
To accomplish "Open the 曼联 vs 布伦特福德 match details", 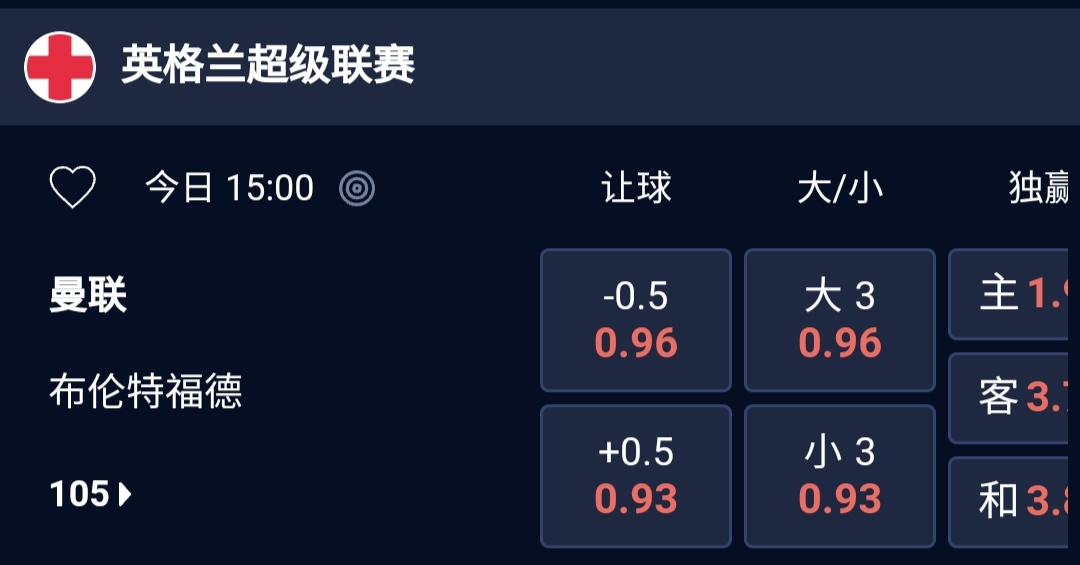I will click(x=146, y=342).
